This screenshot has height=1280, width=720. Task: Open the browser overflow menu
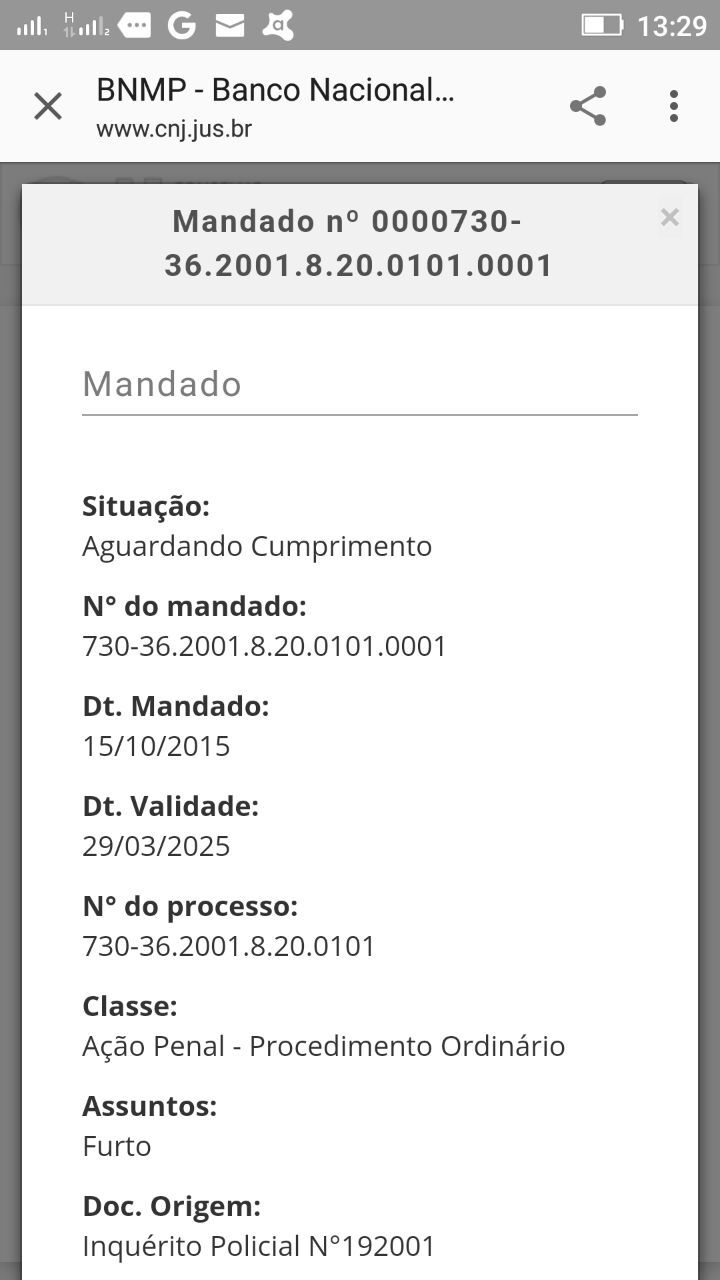[x=674, y=106]
